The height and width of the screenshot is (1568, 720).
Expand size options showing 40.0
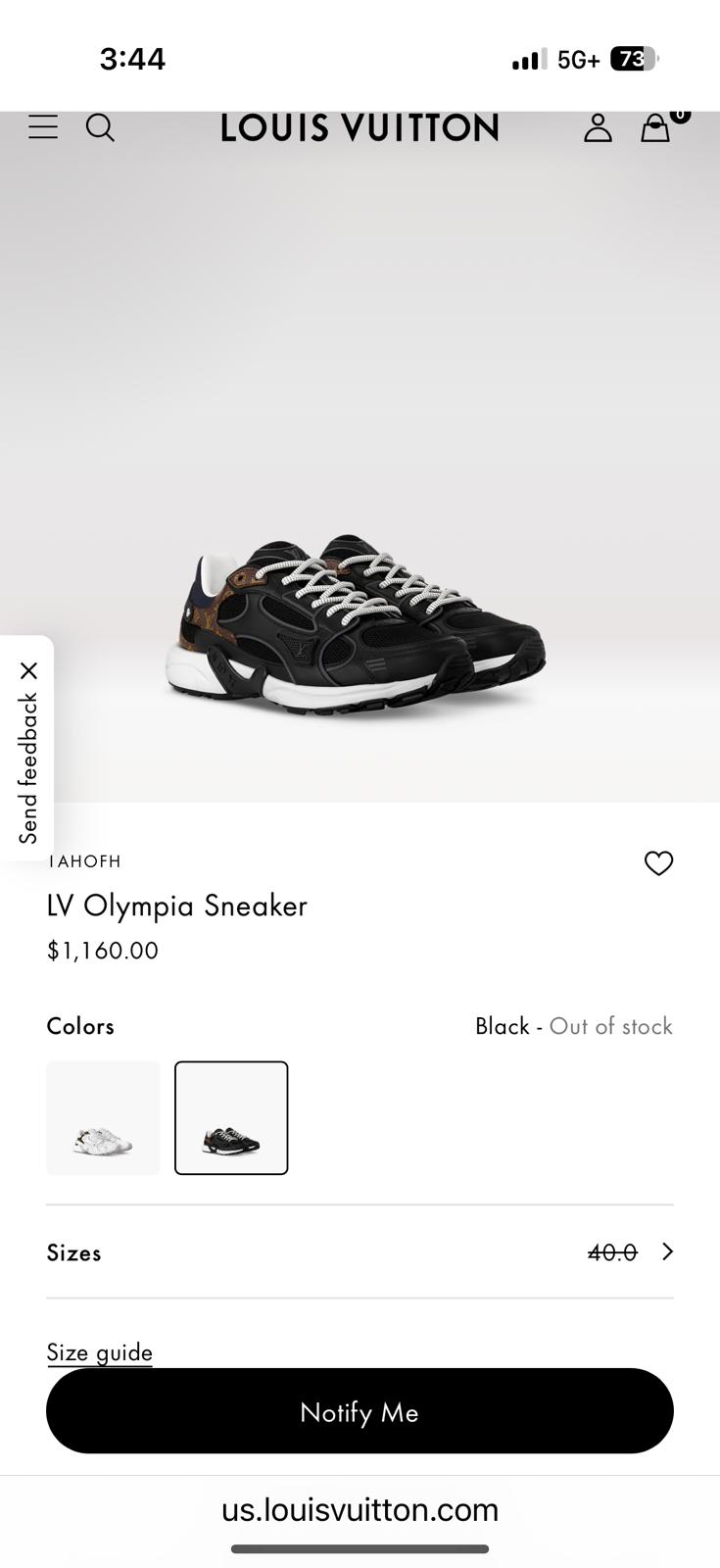pos(611,1251)
